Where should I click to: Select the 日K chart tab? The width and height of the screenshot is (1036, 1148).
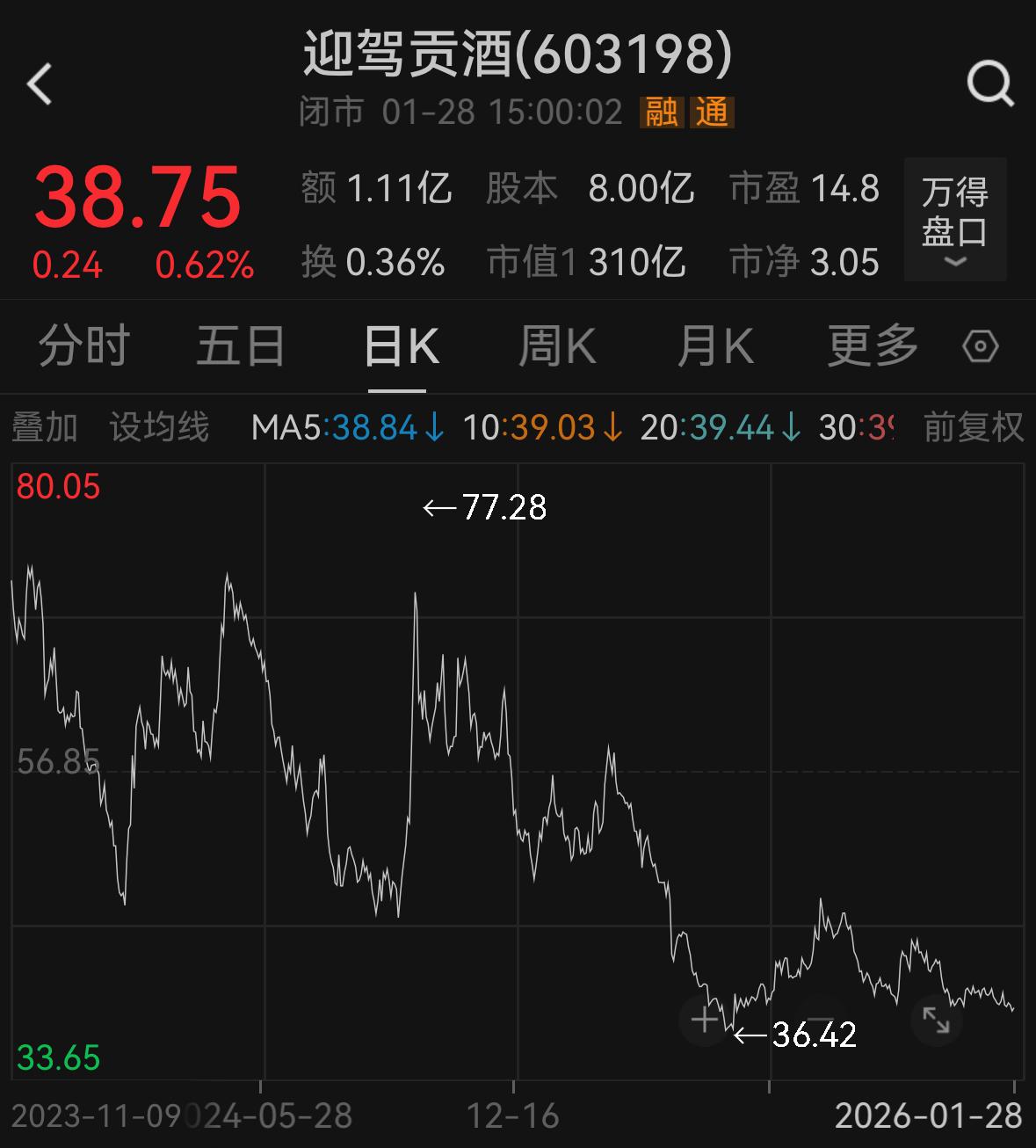(401, 345)
